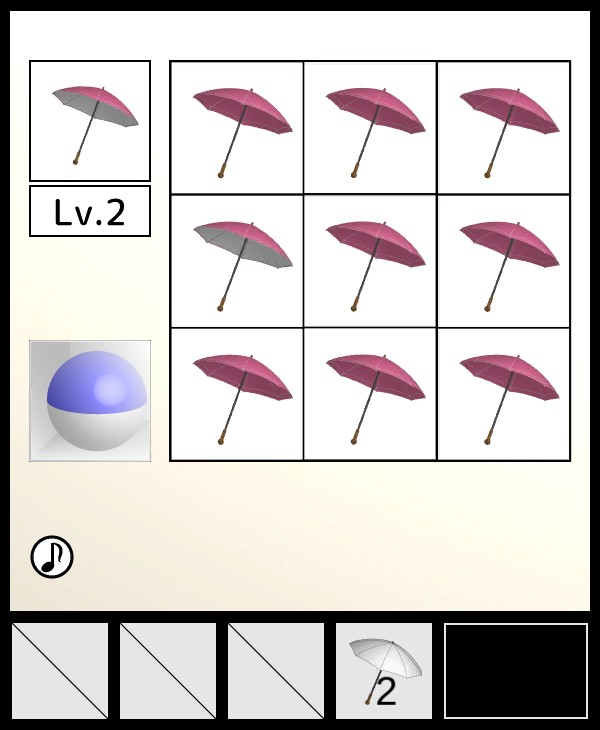Select the white umbrella item marked 2
Viewport: 600px width, 730px height.
pyautogui.click(x=384, y=671)
